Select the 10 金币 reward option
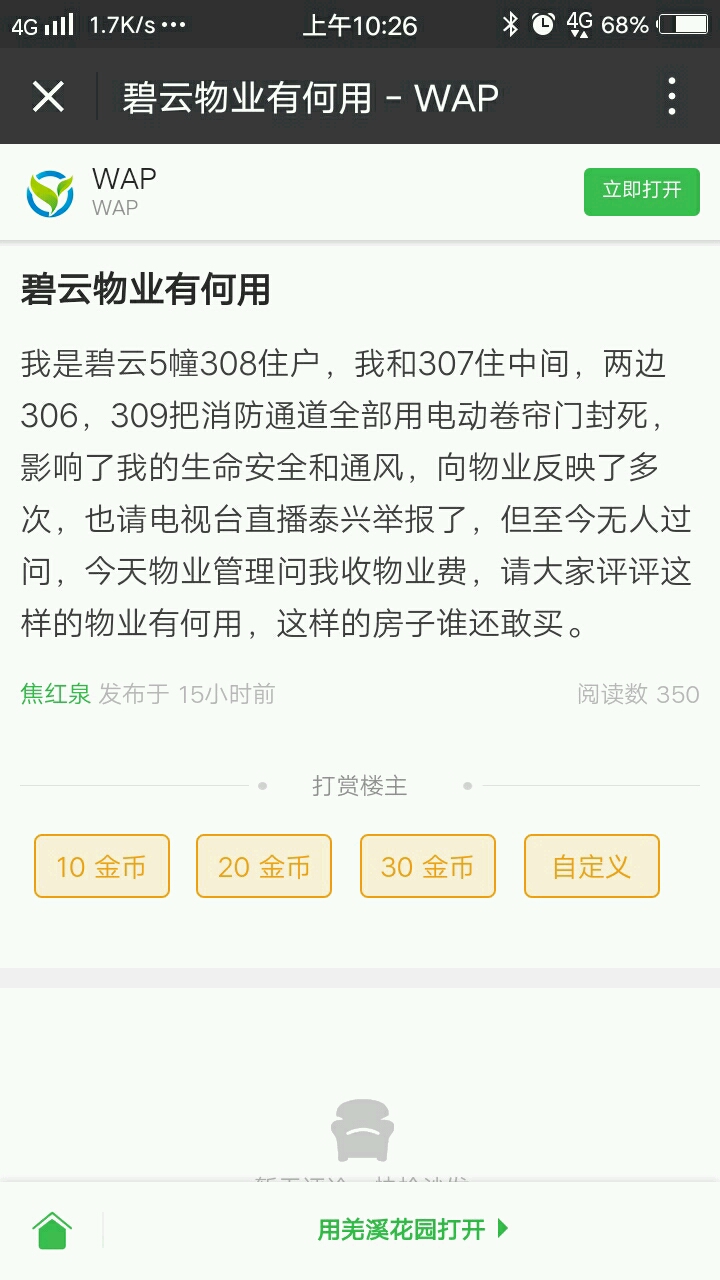 pos(101,866)
